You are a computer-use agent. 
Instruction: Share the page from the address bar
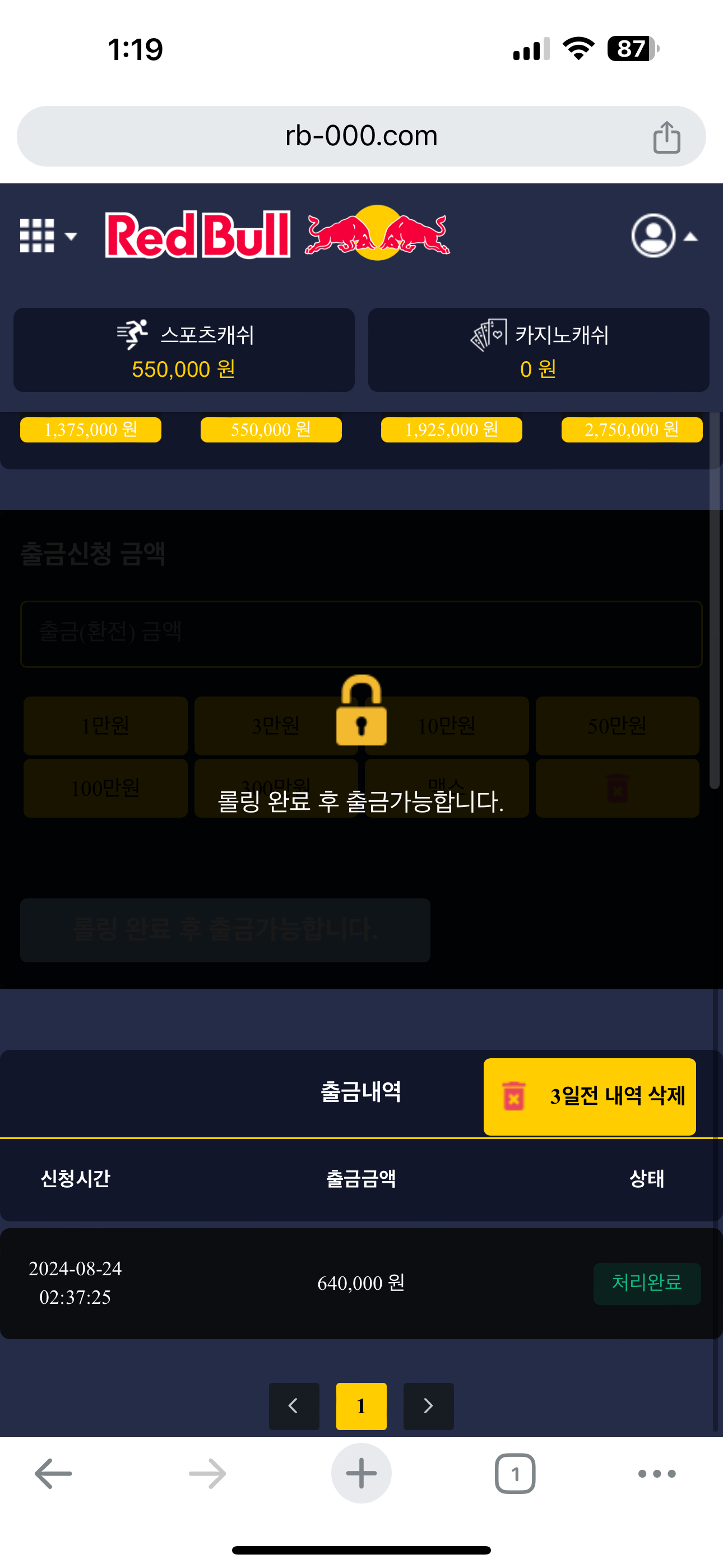666,137
